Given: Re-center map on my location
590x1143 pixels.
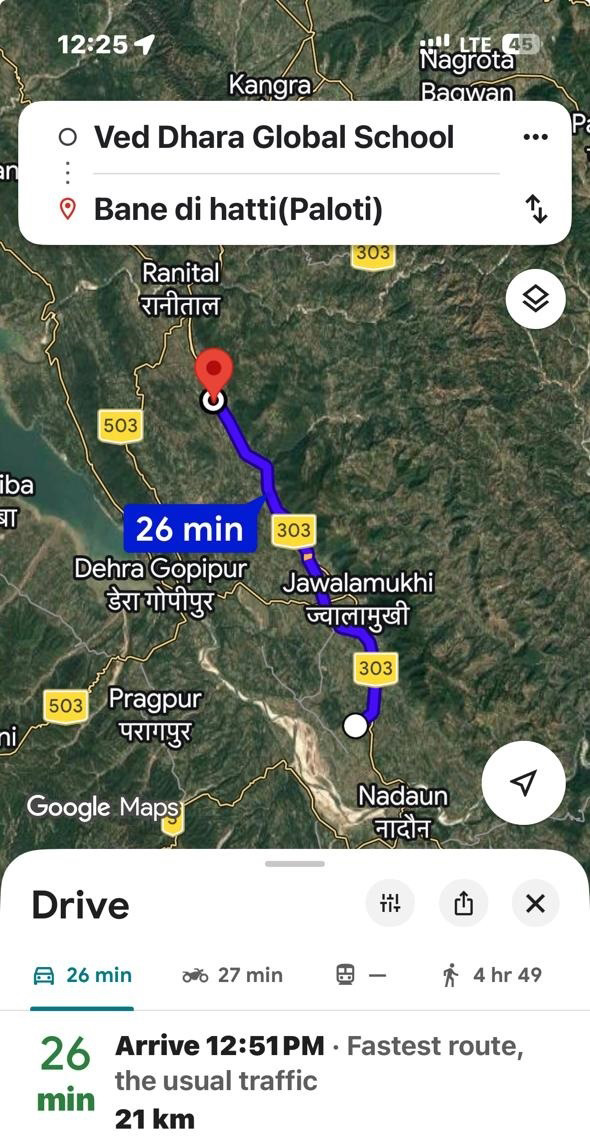Looking at the screenshot, I should tap(523, 783).
